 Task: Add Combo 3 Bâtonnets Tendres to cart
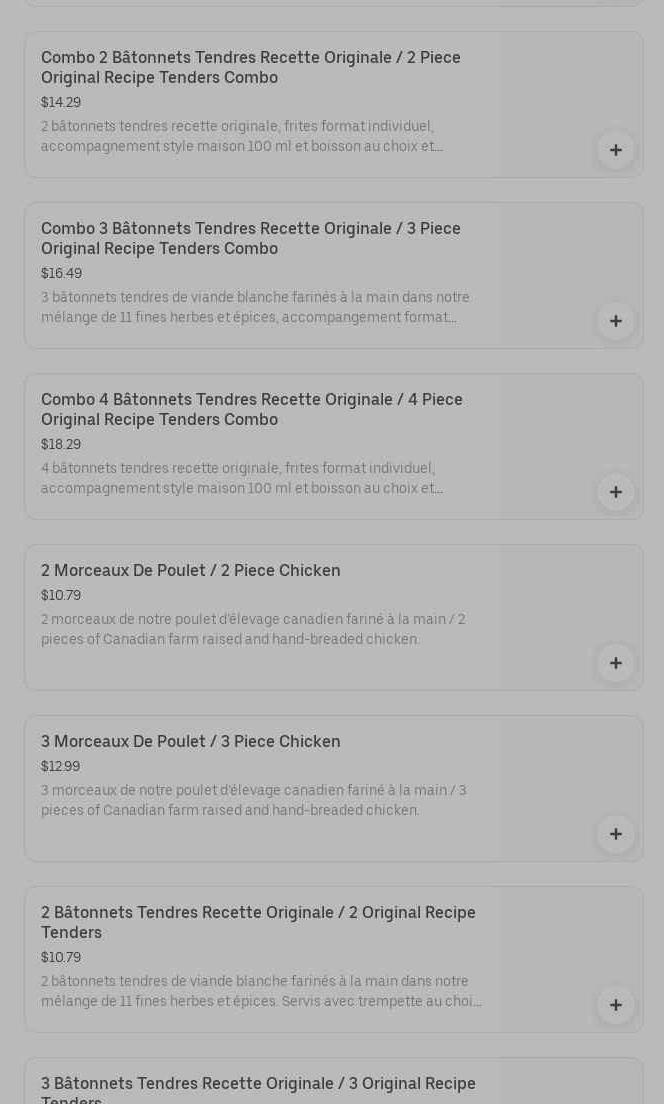(x=616, y=321)
